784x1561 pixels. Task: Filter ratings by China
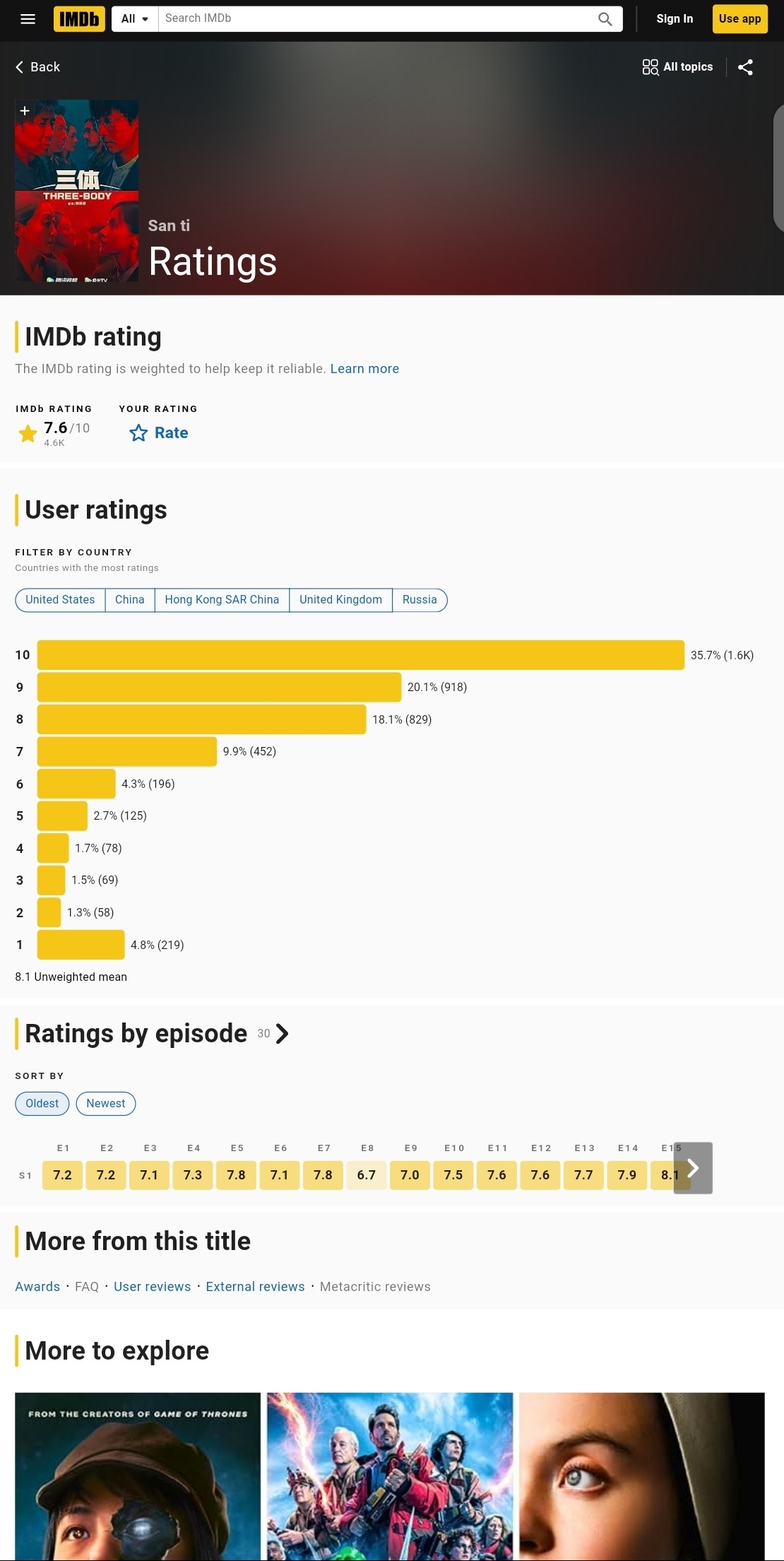(x=130, y=600)
